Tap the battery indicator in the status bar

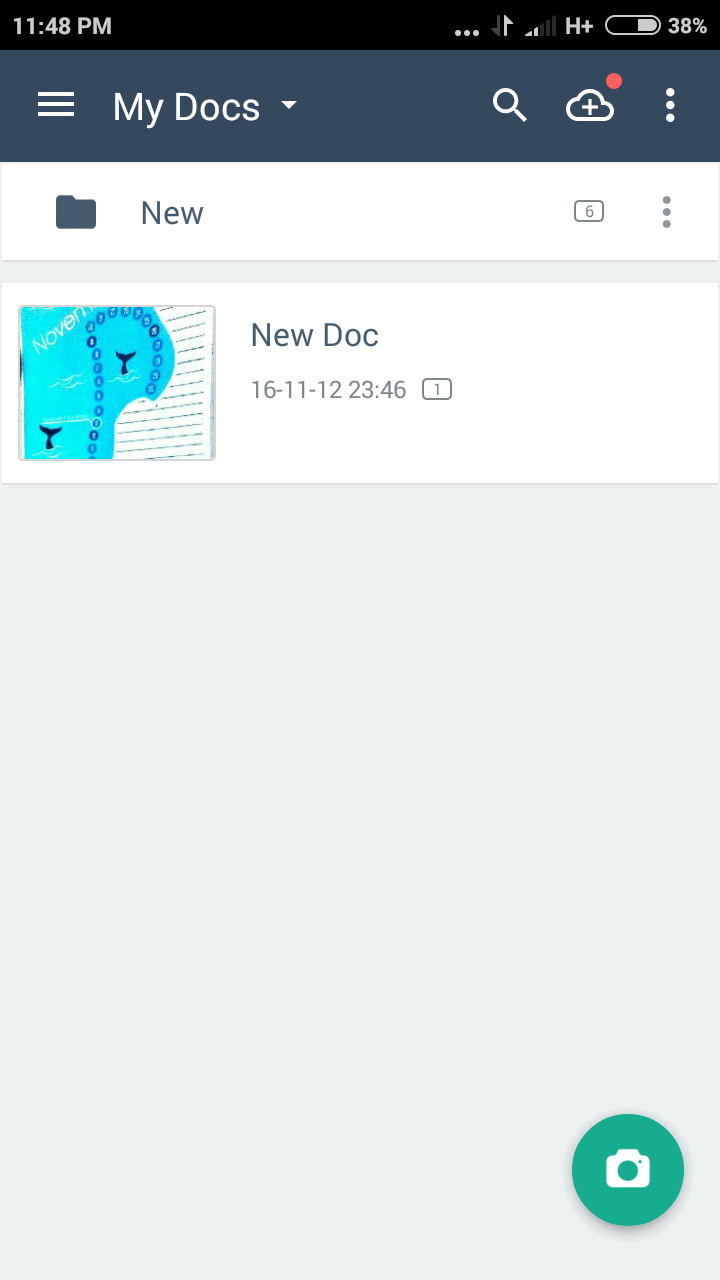[630, 26]
